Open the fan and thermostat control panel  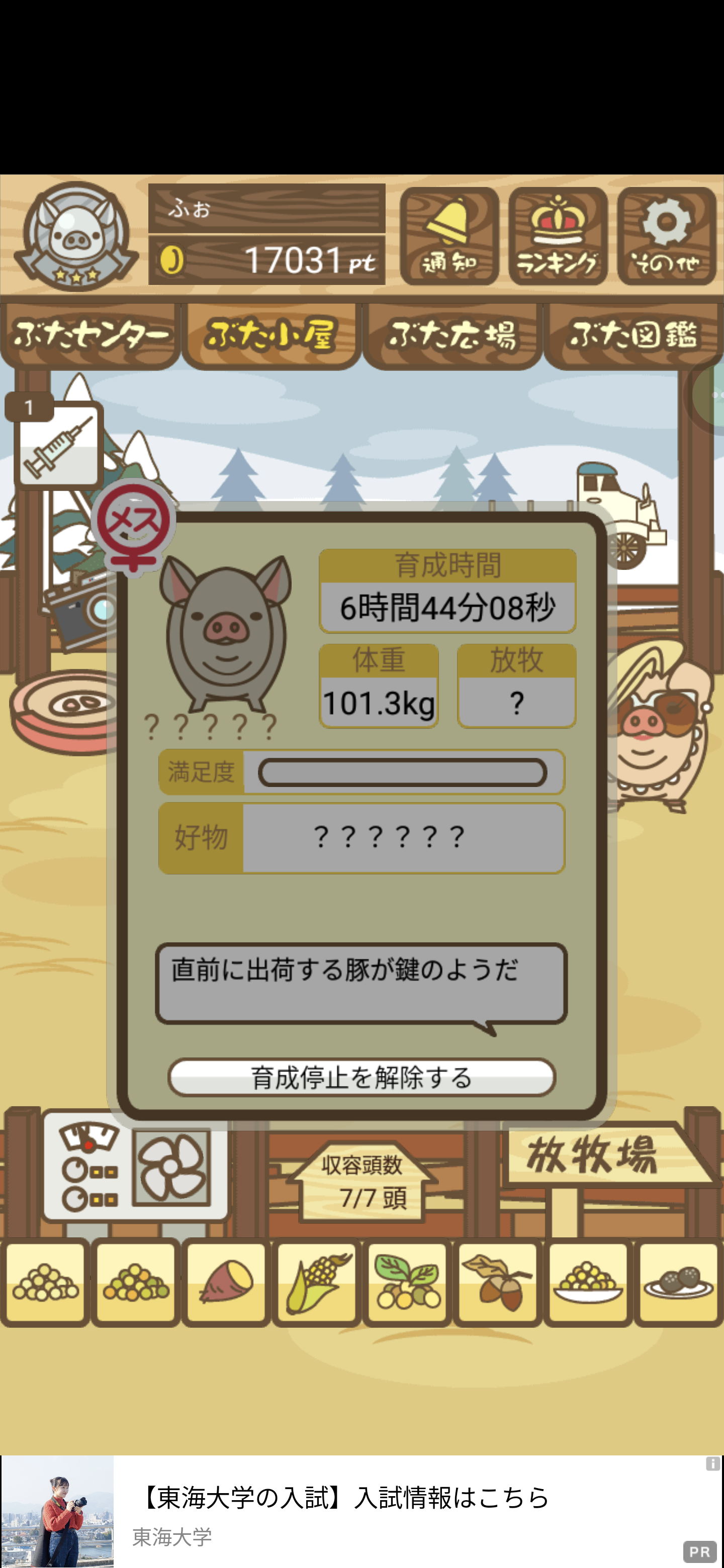(x=135, y=1167)
